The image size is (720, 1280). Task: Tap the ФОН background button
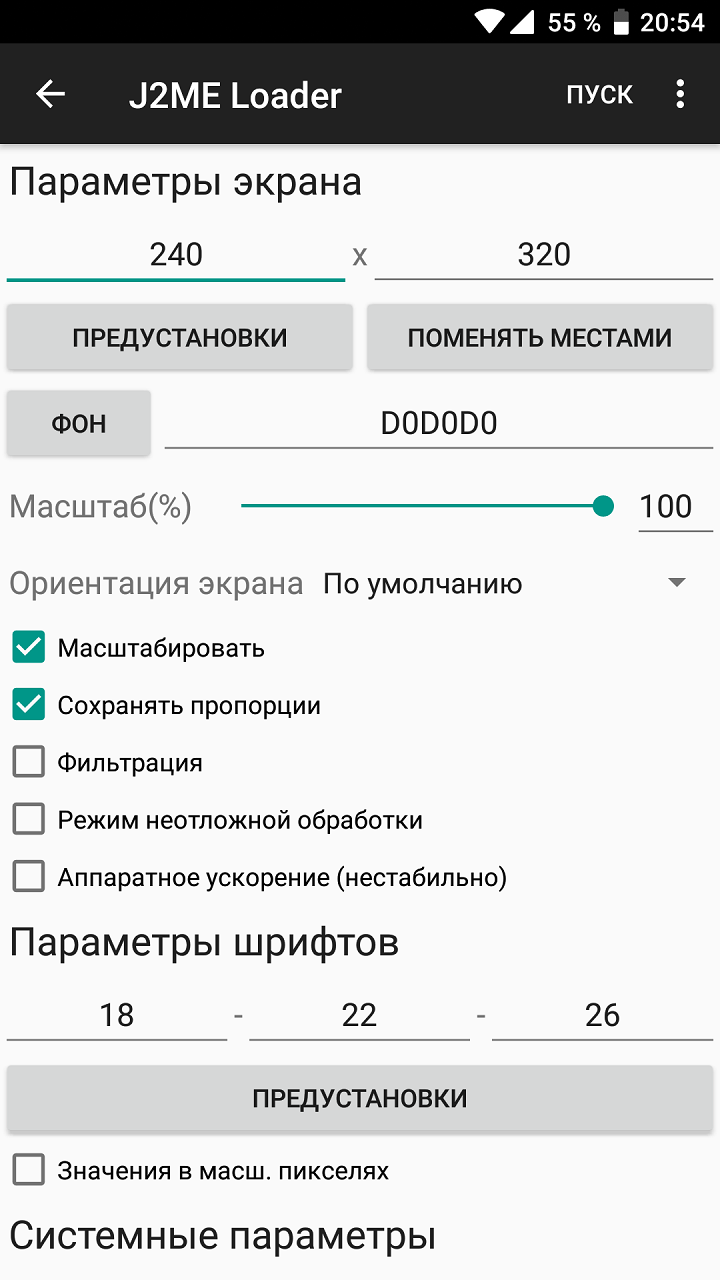click(x=79, y=424)
